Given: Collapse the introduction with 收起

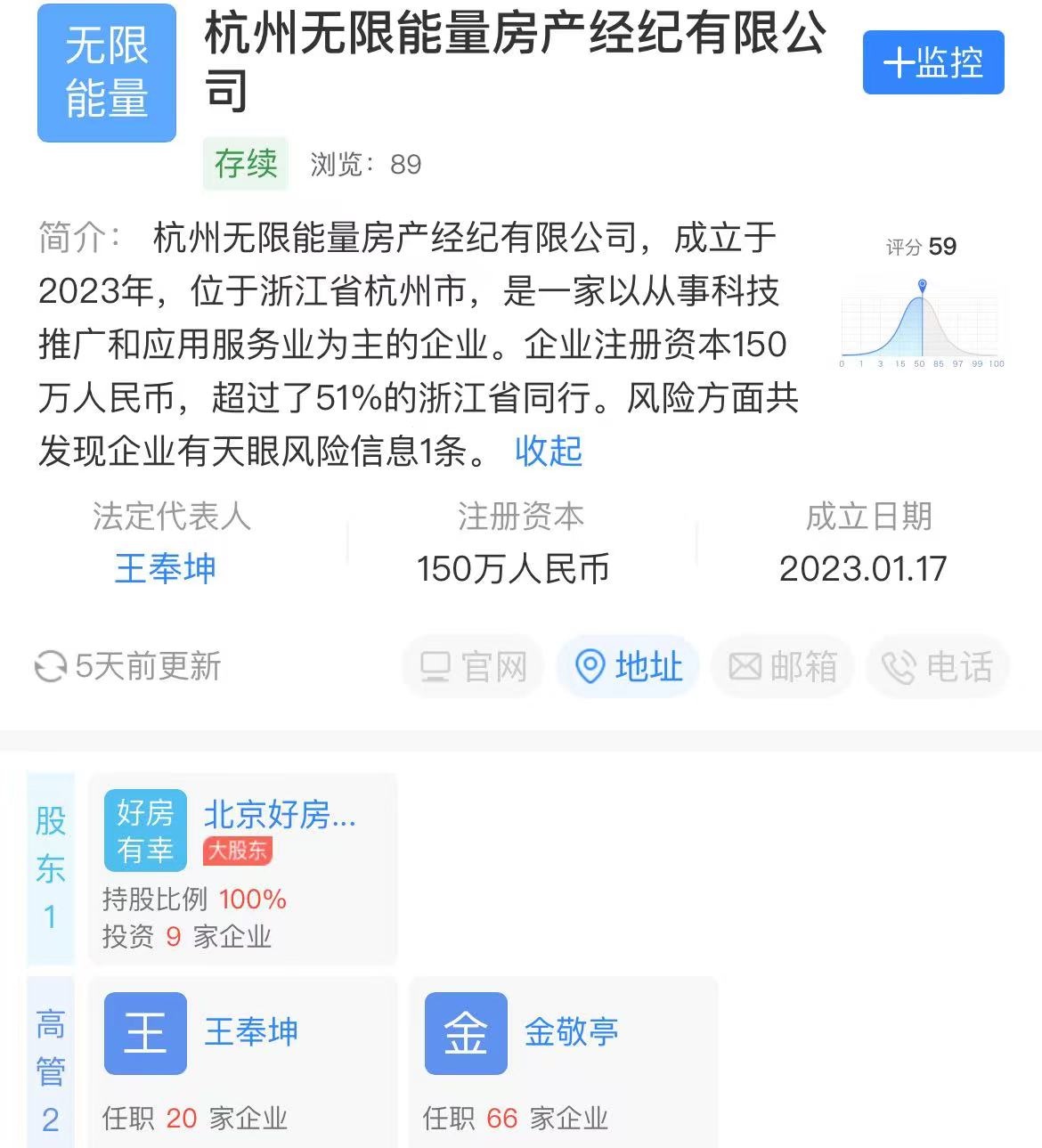Looking at the screenshot, I should click(548, 451).
